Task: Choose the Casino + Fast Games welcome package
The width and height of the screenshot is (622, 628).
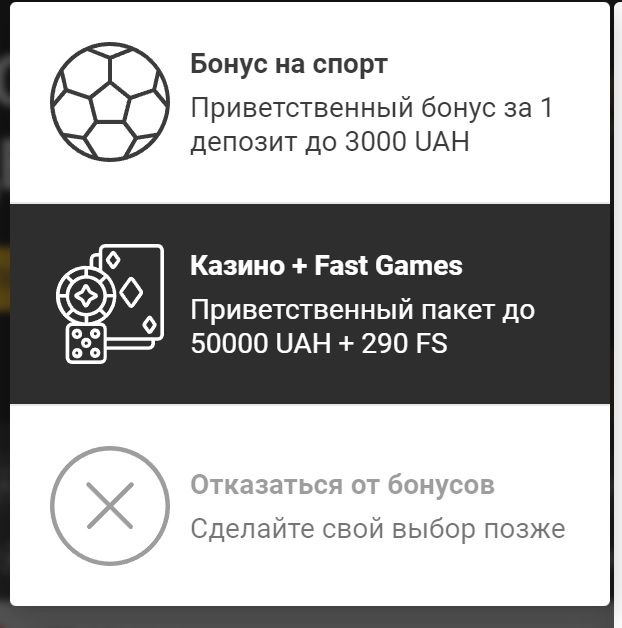Action: (x=310, y=304)
